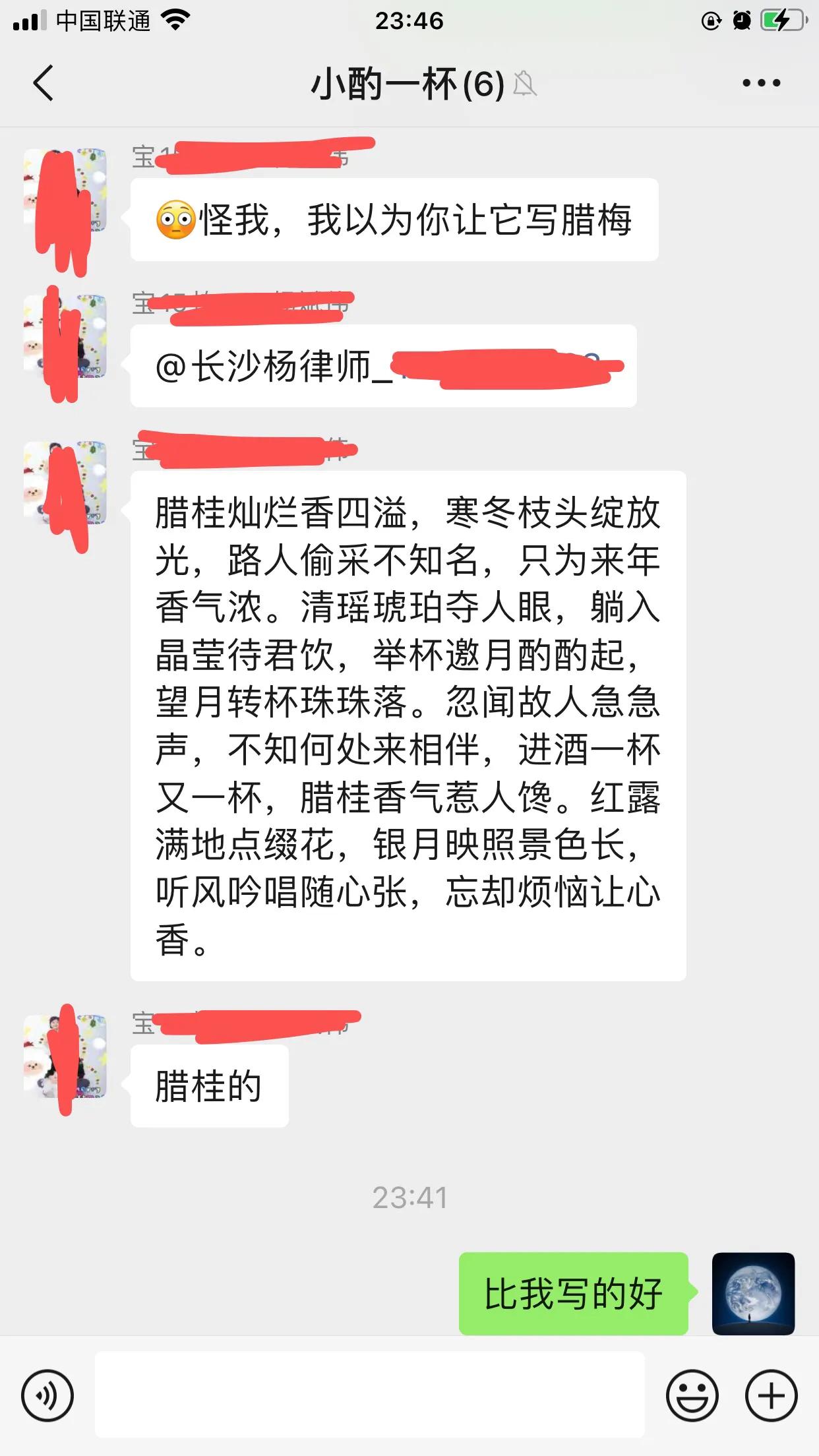Open the avatar beside the 腊桂的 message
The width and height of the screenshot is (819, 1456).
click(x=65, y=1056)
